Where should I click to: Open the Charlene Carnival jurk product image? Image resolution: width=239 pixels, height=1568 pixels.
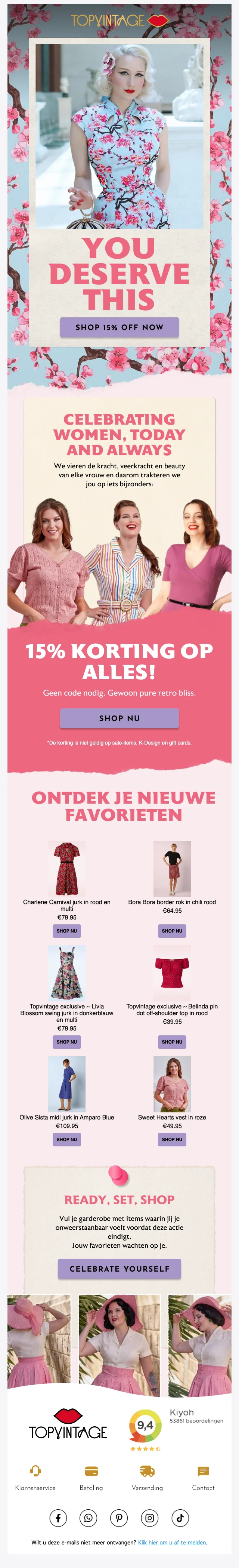[67, 868]
